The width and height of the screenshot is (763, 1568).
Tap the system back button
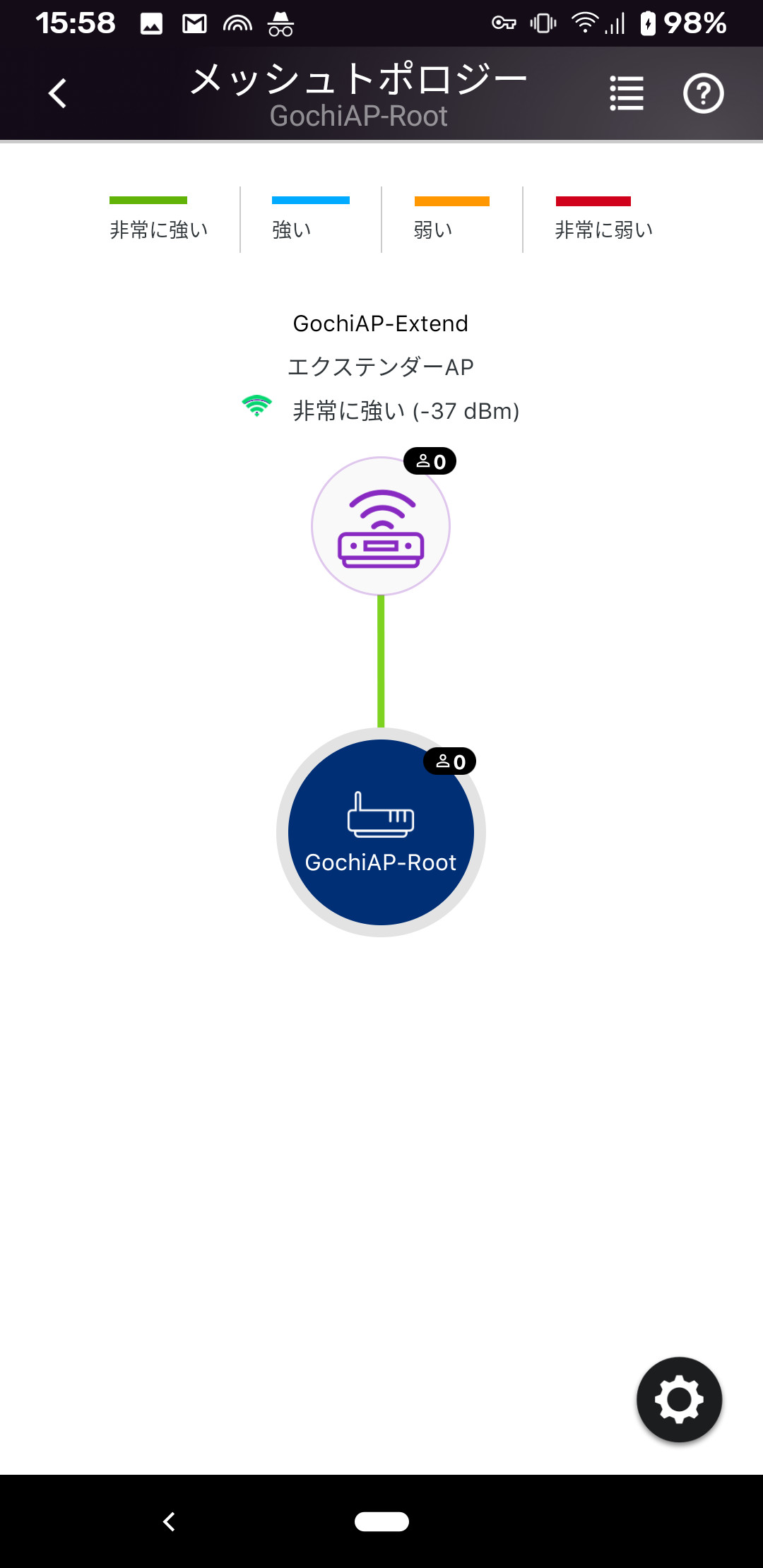(170, 1521)
